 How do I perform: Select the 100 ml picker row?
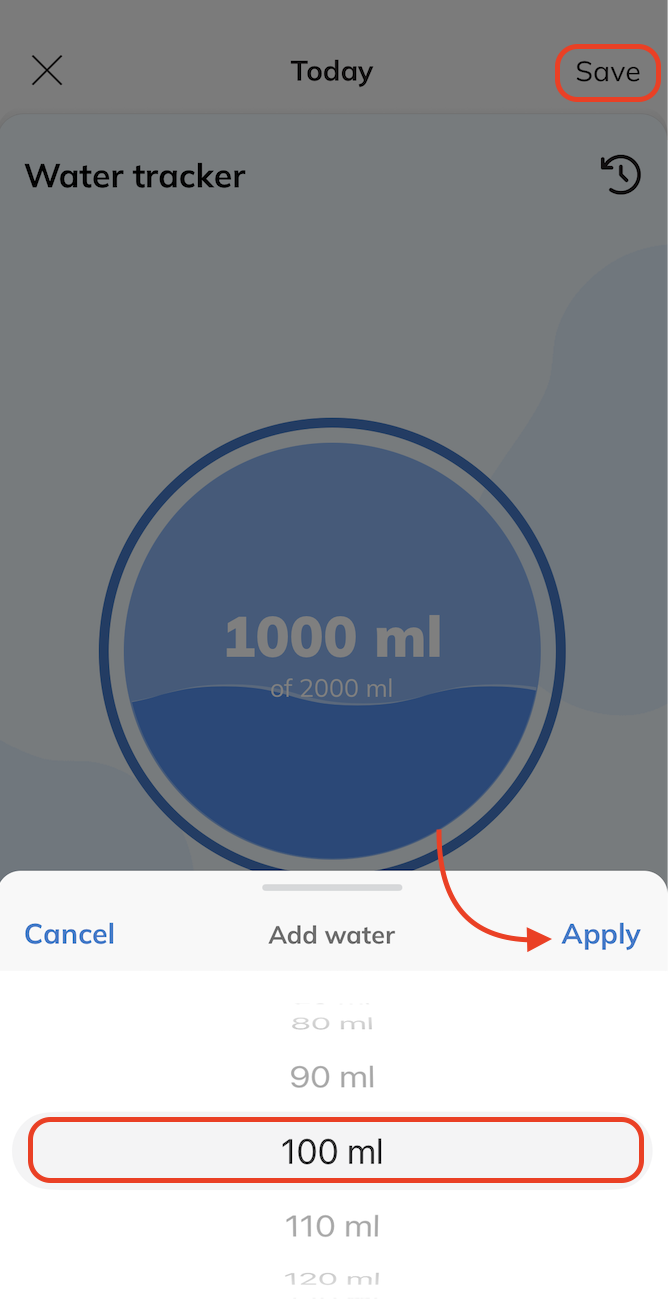click(x=333, y=1152)
